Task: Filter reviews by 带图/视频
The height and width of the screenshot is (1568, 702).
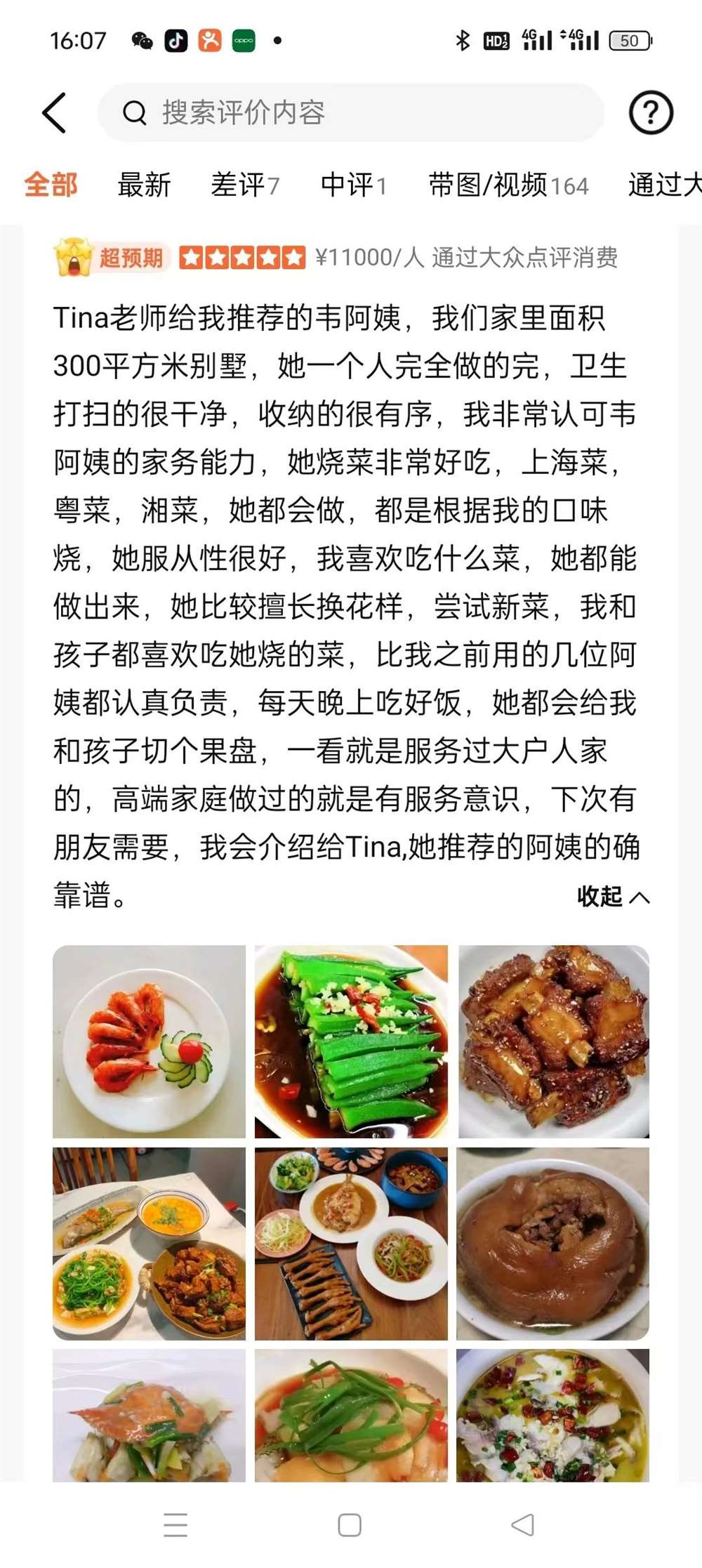Action: click(508, 185)
